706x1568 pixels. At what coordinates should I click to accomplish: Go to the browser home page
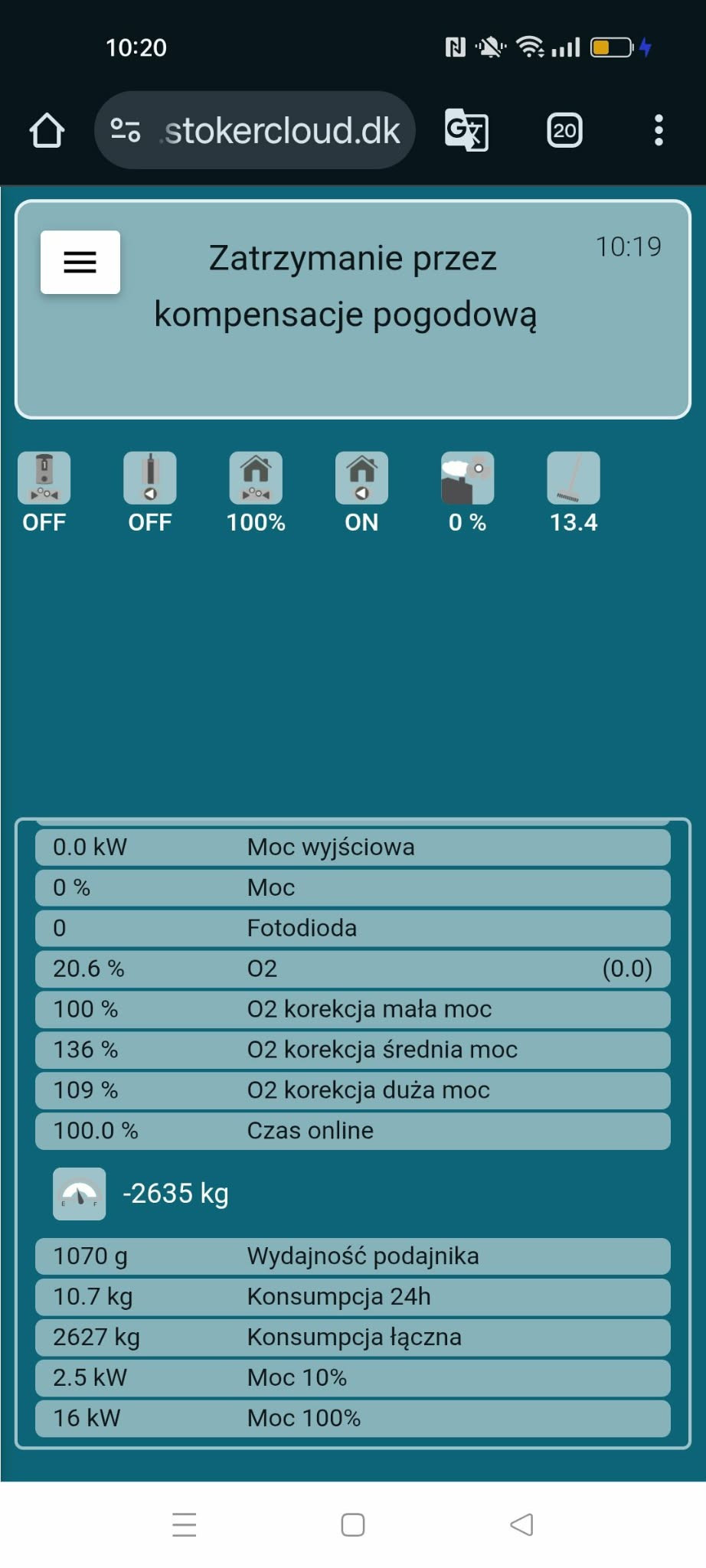(x=47, y=130)
